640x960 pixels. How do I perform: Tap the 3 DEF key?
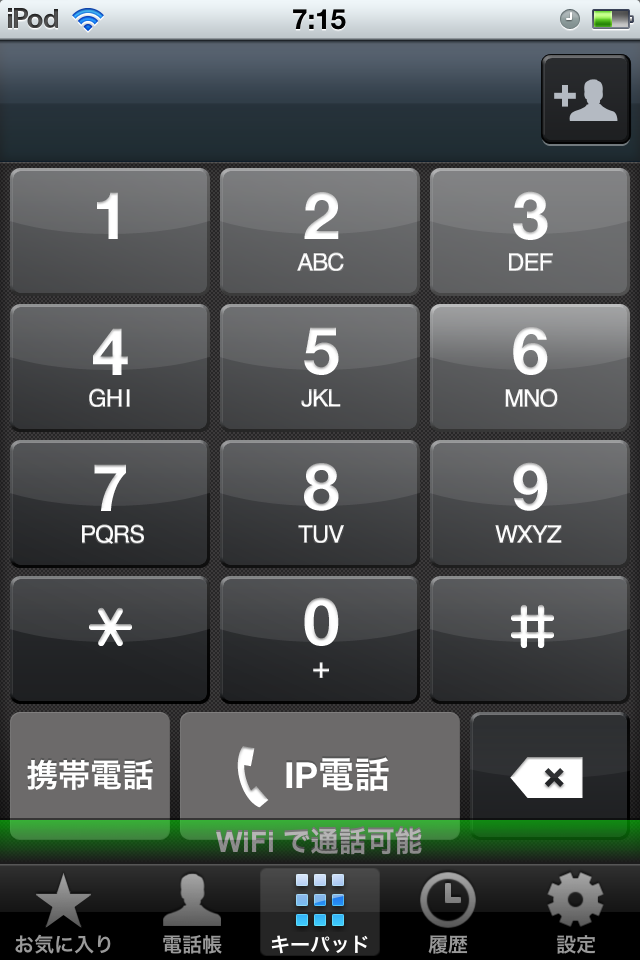pyautogui.click(x=530, y=231)
